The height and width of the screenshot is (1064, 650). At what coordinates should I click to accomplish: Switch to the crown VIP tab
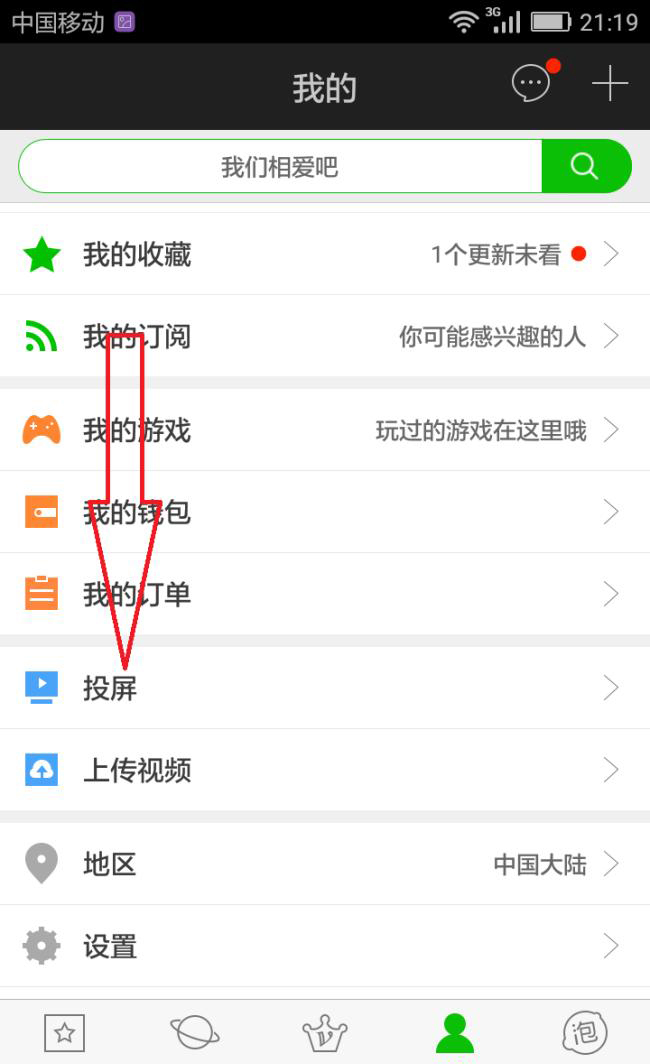325,1032
